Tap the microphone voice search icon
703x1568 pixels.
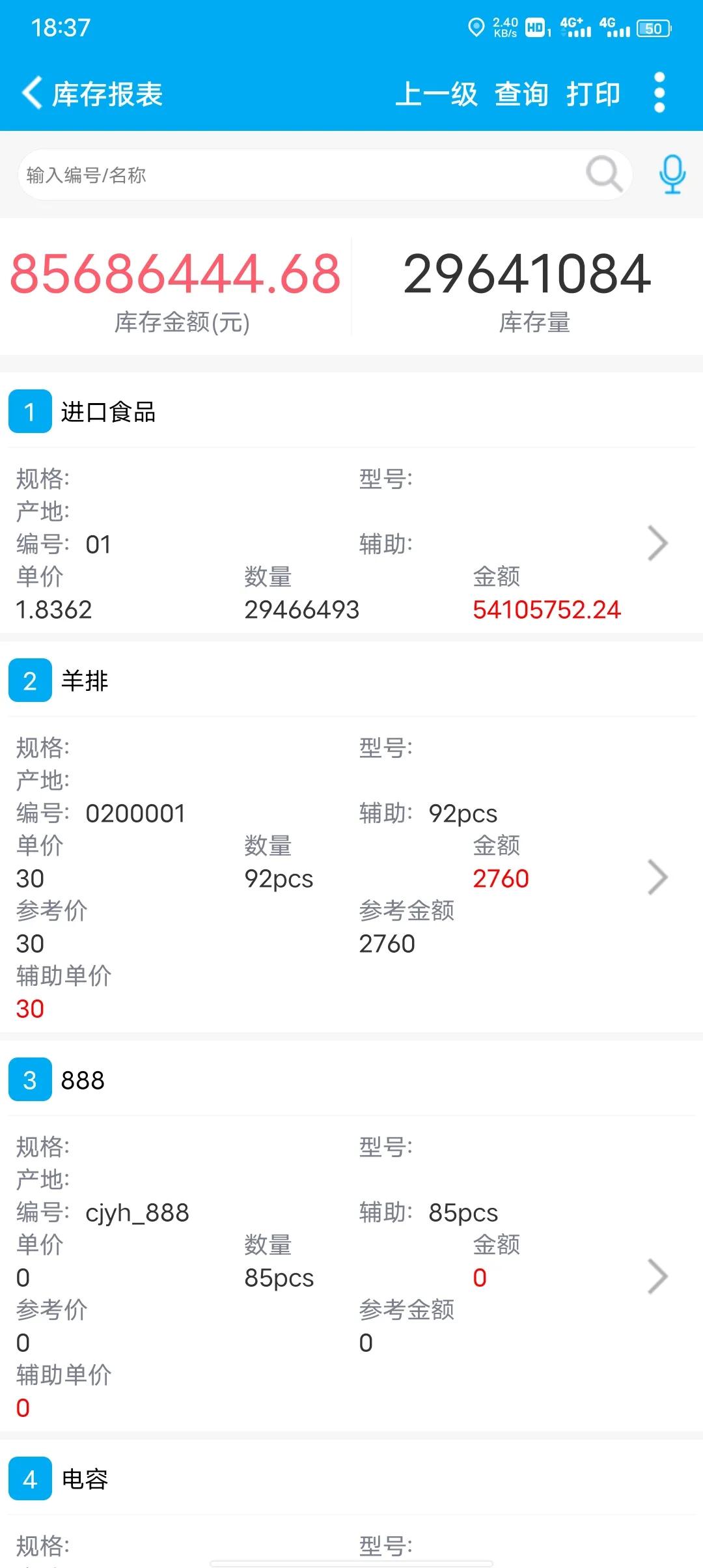click(x=672, y=174)
